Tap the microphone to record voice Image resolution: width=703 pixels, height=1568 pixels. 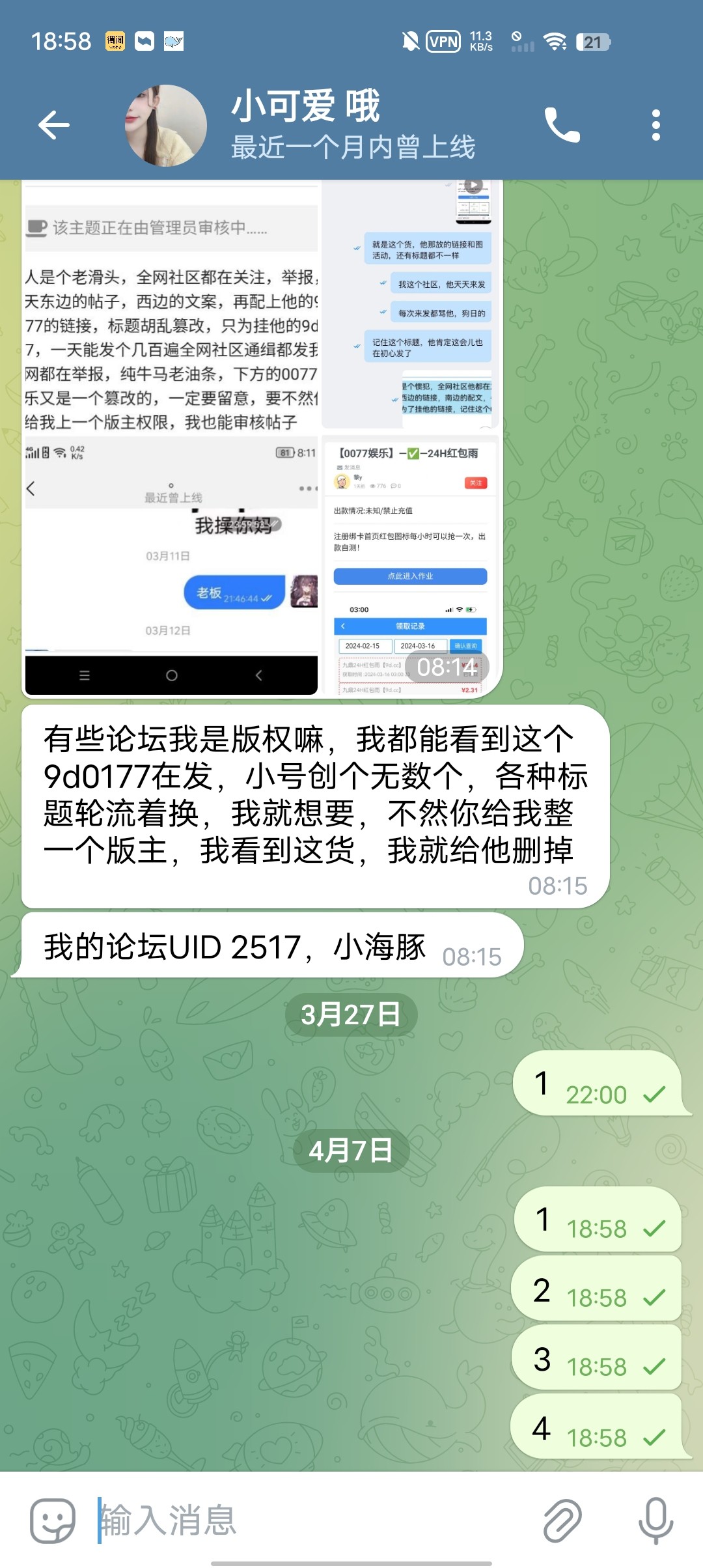[655, 1520]
